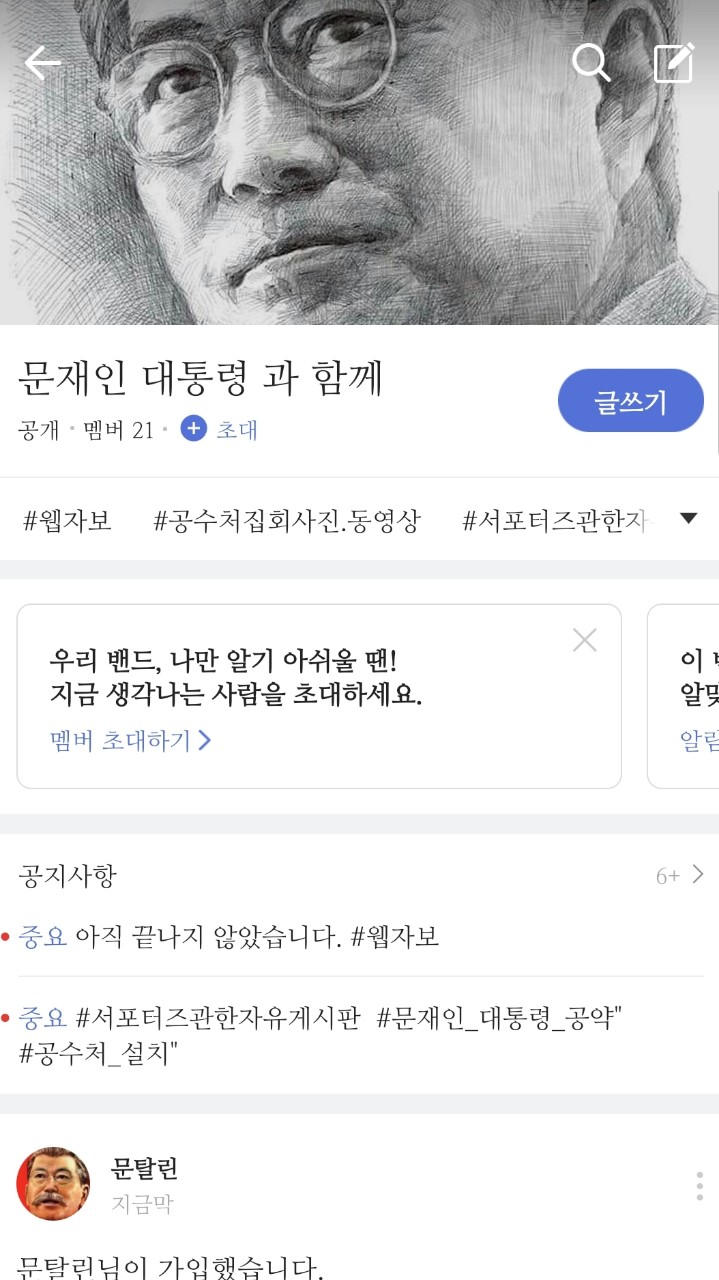719x1280 pixels.
Task: Go back using the arrow icon
Action: (43, 63)
